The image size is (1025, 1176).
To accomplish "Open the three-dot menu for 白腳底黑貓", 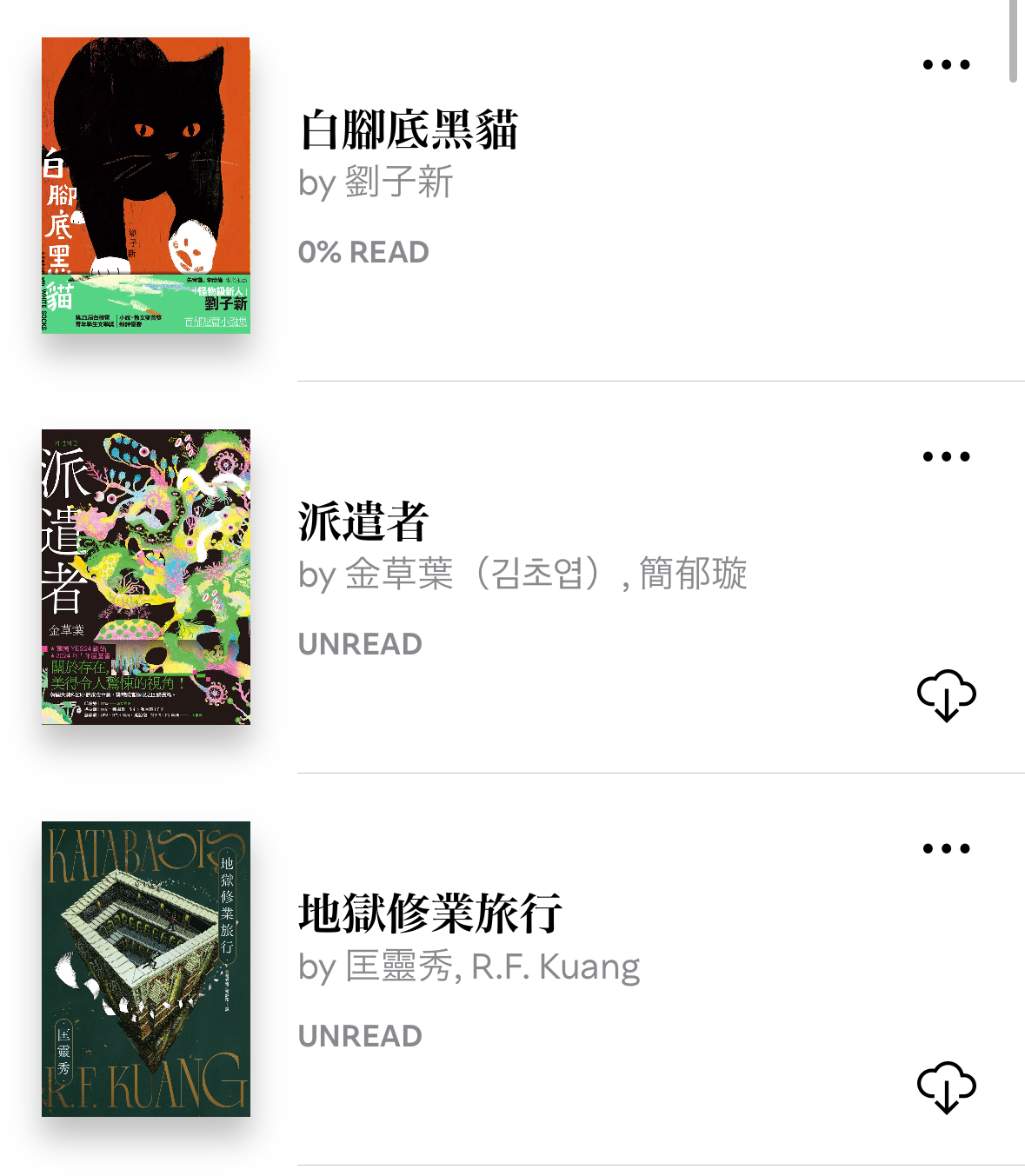I will 946,64.
